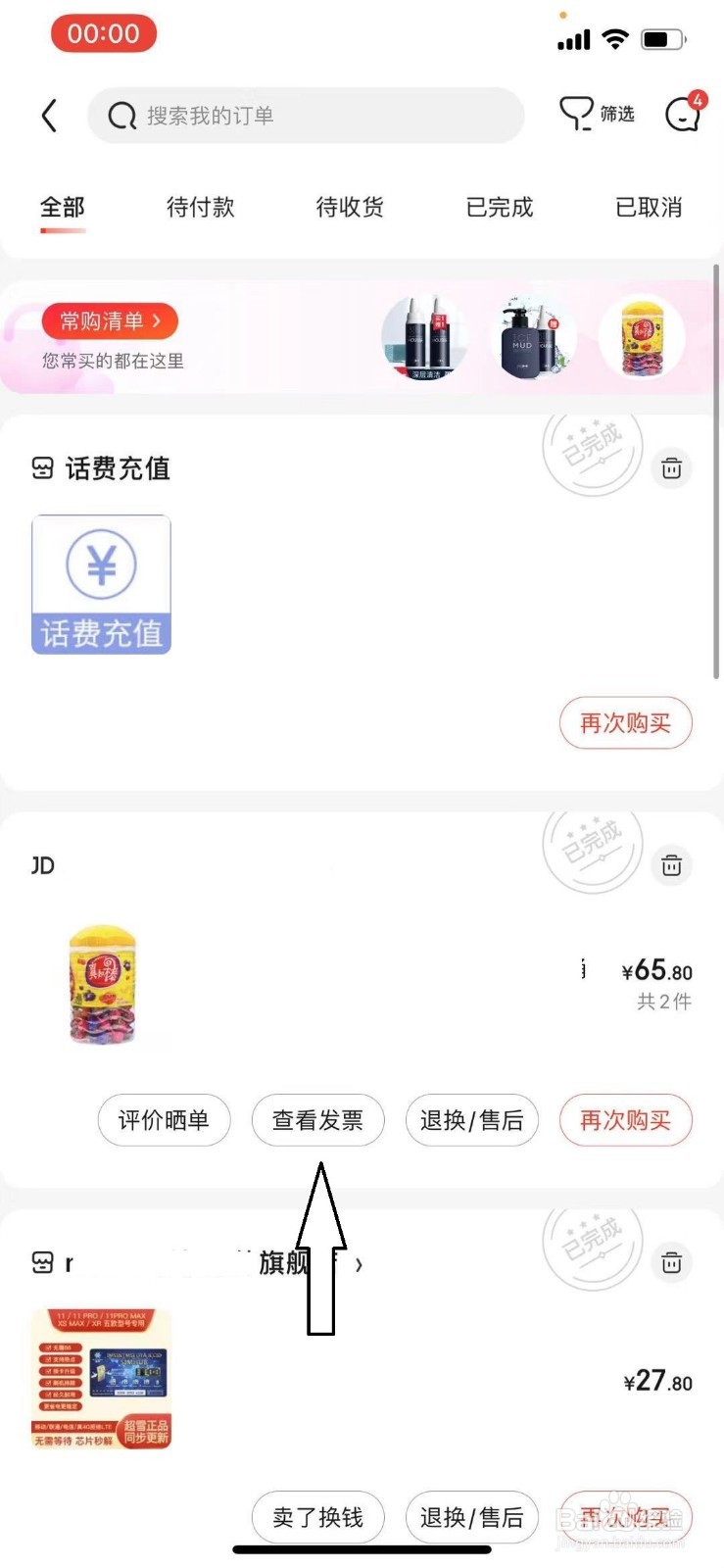Tap the 搜索我的订单 search box

click(306, 116)
